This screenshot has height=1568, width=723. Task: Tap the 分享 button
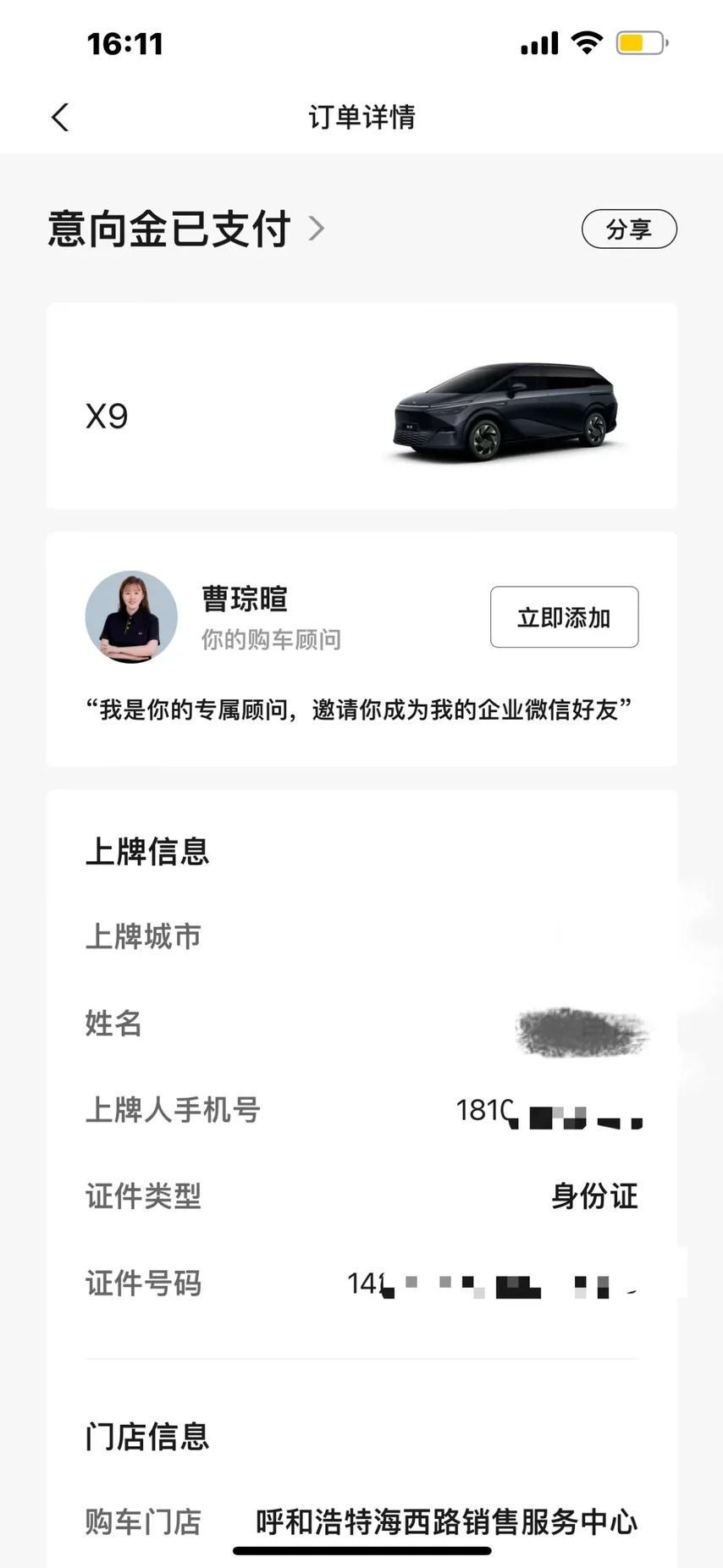tap(628, 229)
